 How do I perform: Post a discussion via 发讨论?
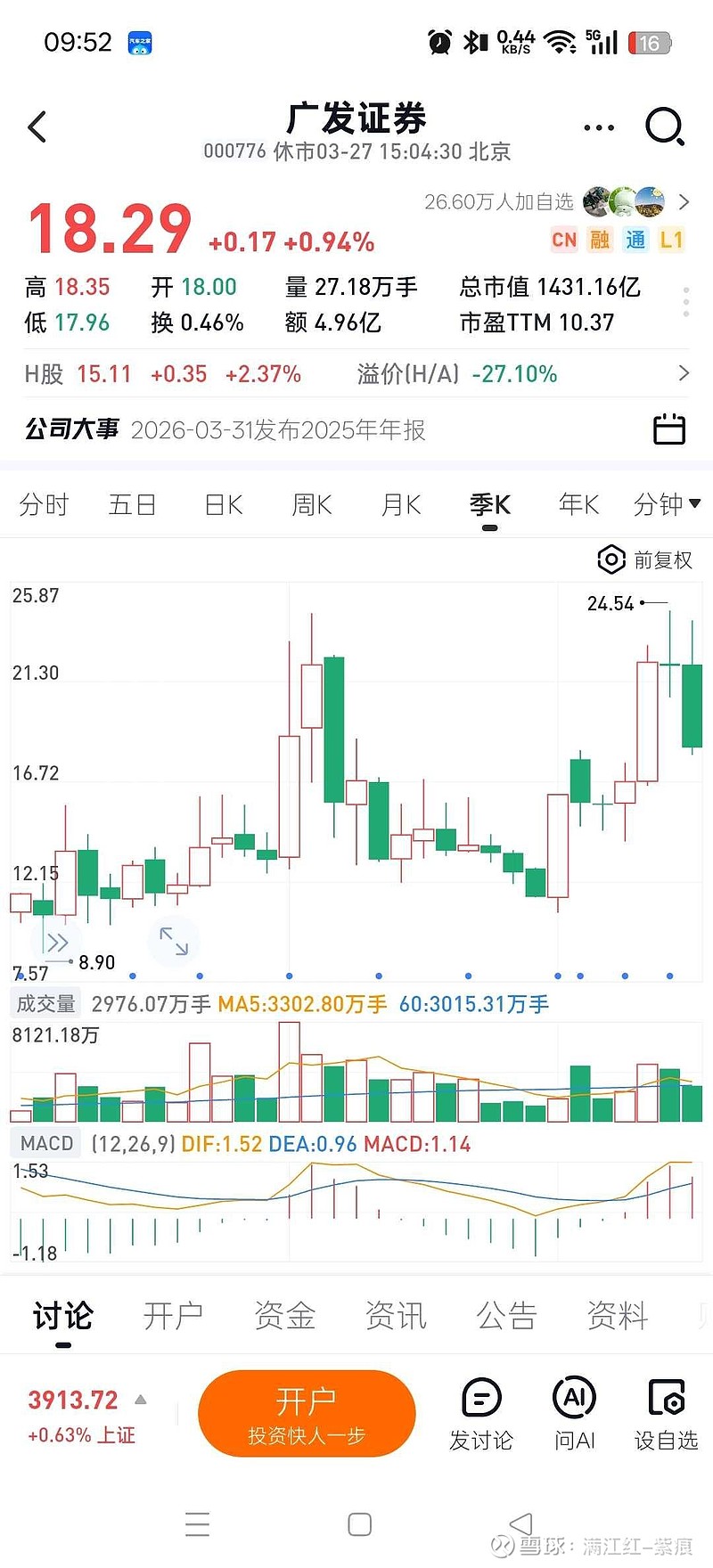click(481, 1414)
